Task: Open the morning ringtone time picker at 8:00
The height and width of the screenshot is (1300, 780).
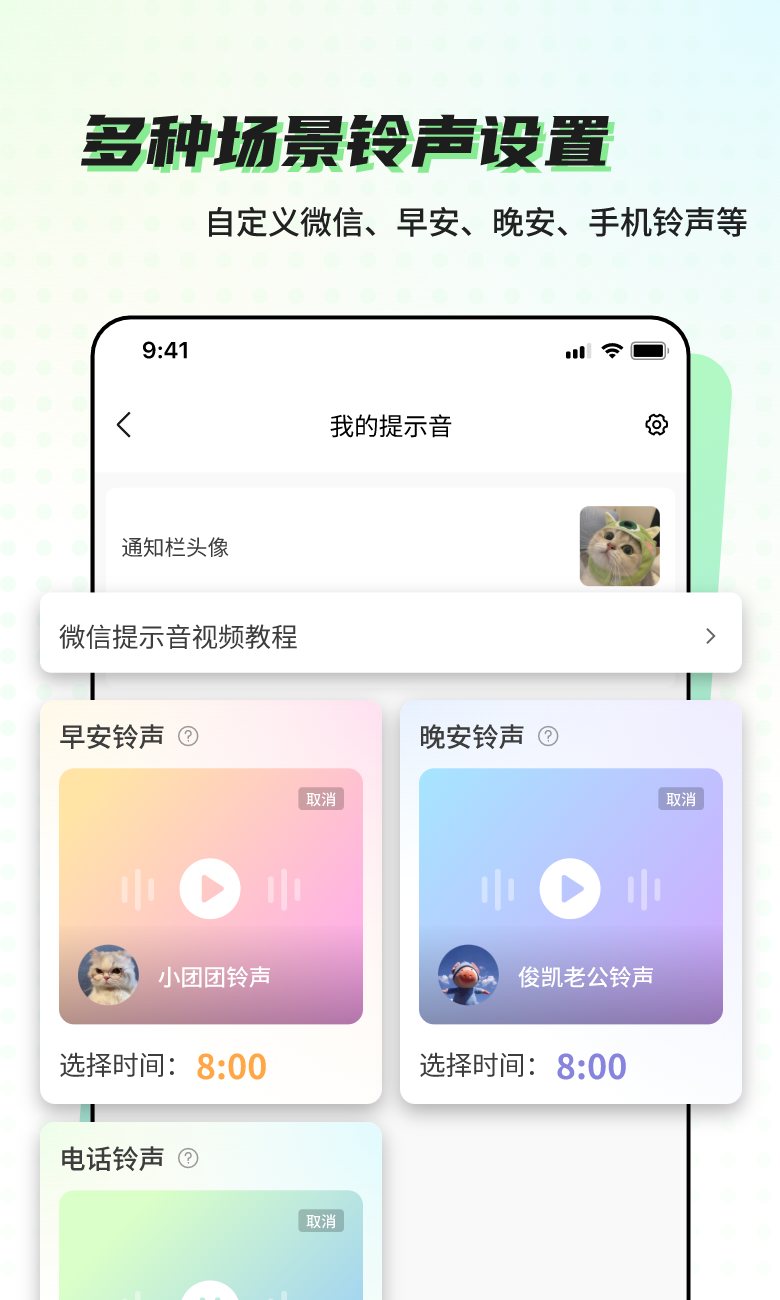Action: [231, 1066]
